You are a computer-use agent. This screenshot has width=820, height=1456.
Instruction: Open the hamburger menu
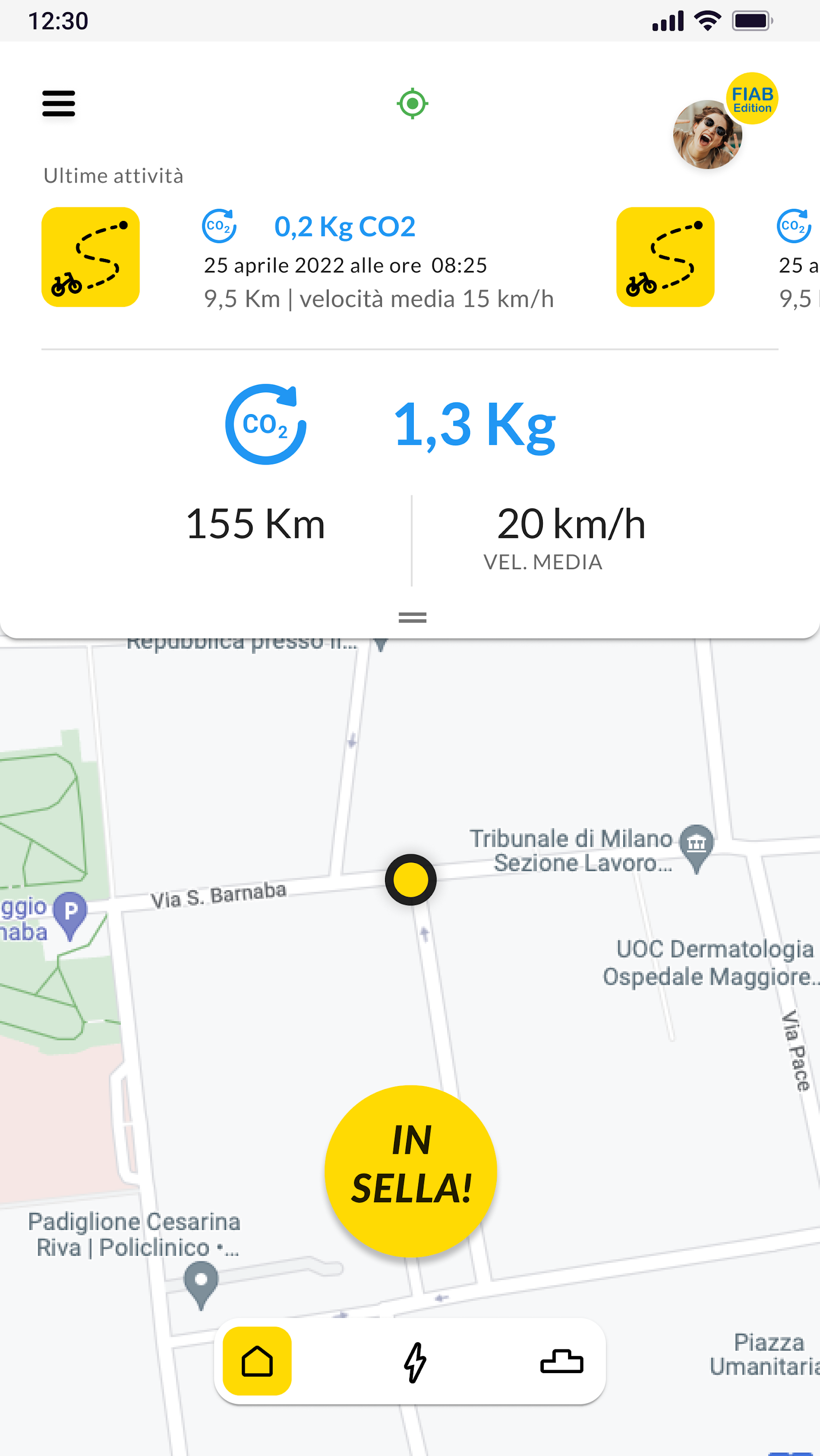point(58,104)
